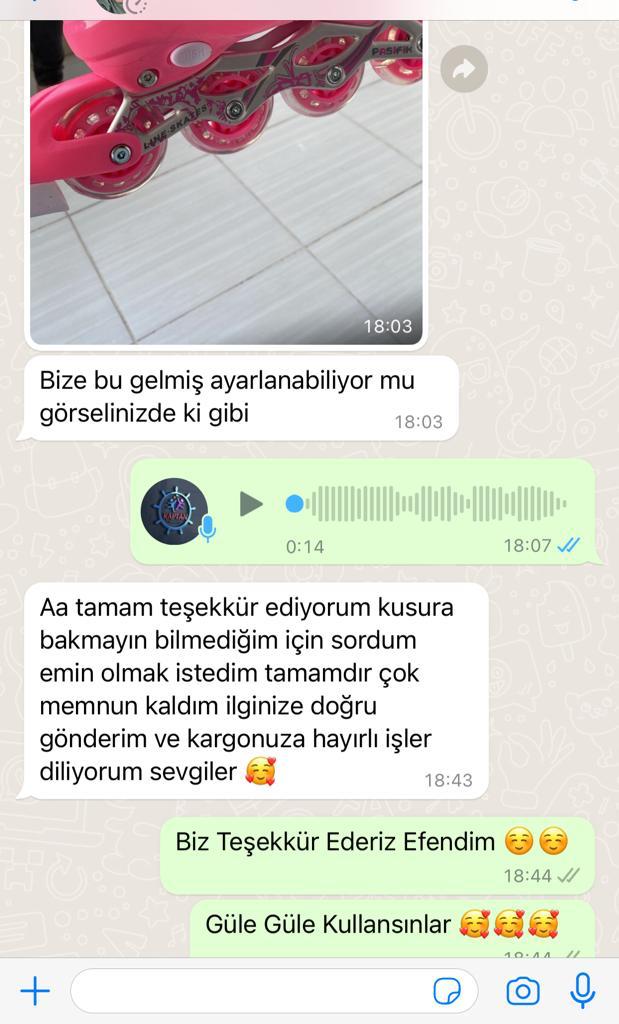Open the roller skate photo sent at 18:03
The height and width of the screenshot is (1024, 619).
click(226, 182)
